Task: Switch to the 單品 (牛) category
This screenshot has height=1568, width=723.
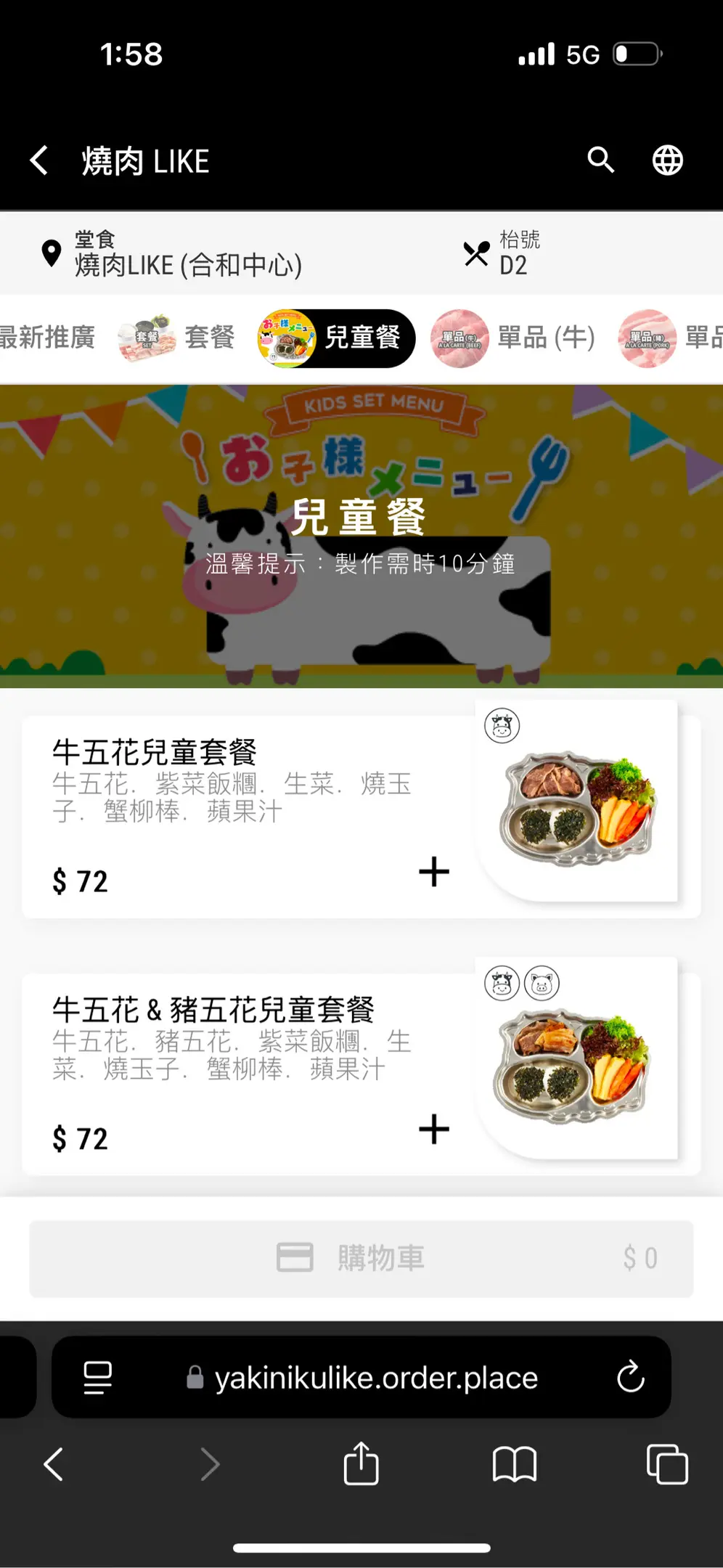Action: (x=513, y=338)
